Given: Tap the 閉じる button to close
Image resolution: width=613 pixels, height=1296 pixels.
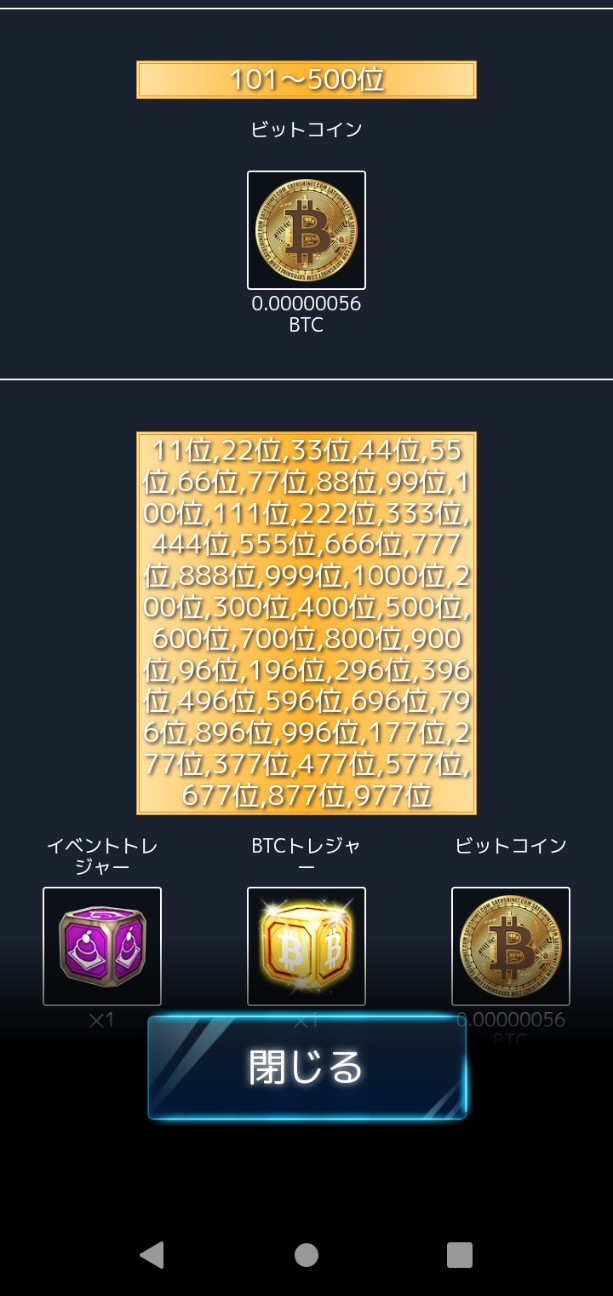Looking at the screenshot, I should (306, 1067).
